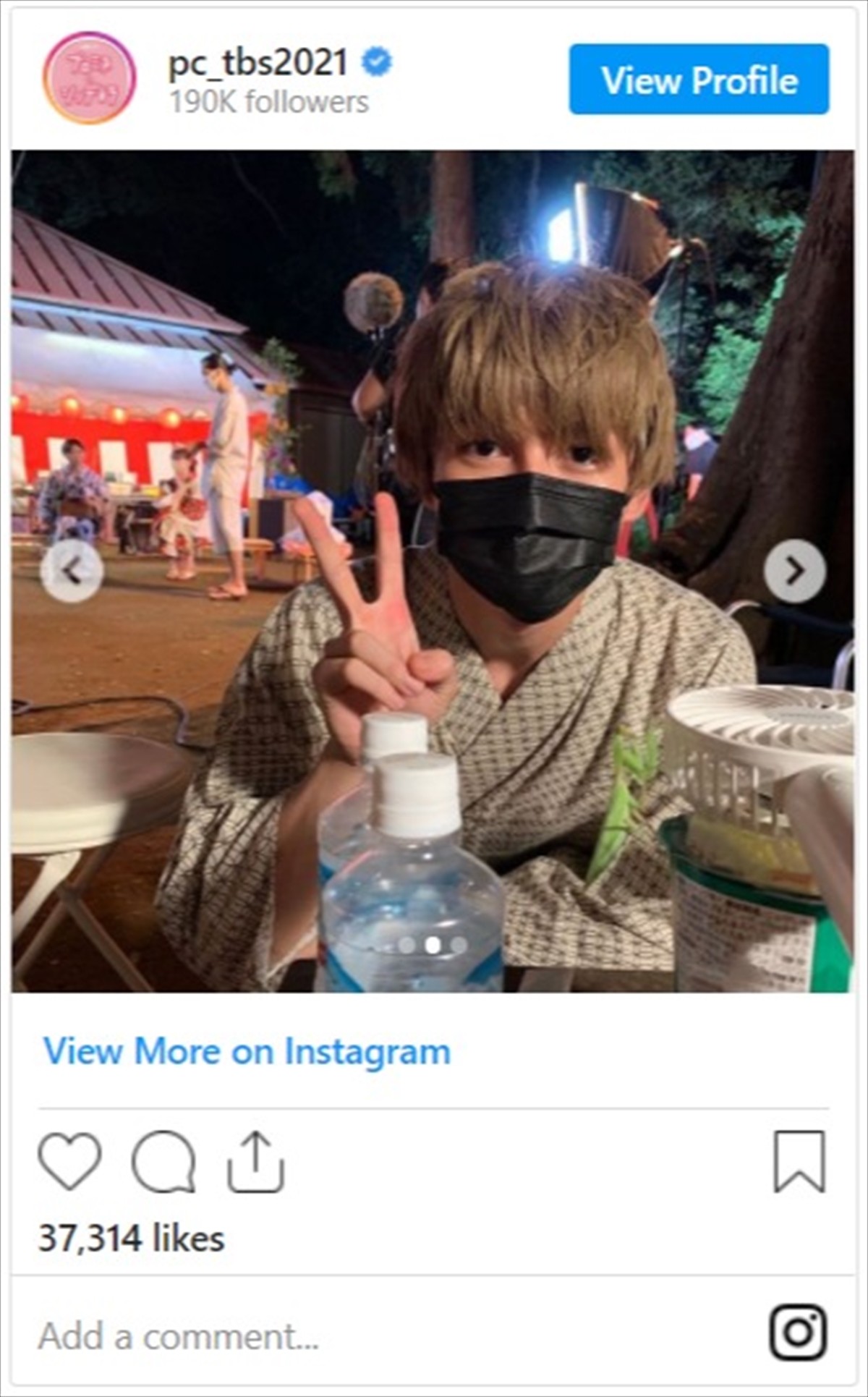This screenshot has width=868, height=1397.
Task: Open comments with the speech bubble icon
Action: tap(163, 1161)
